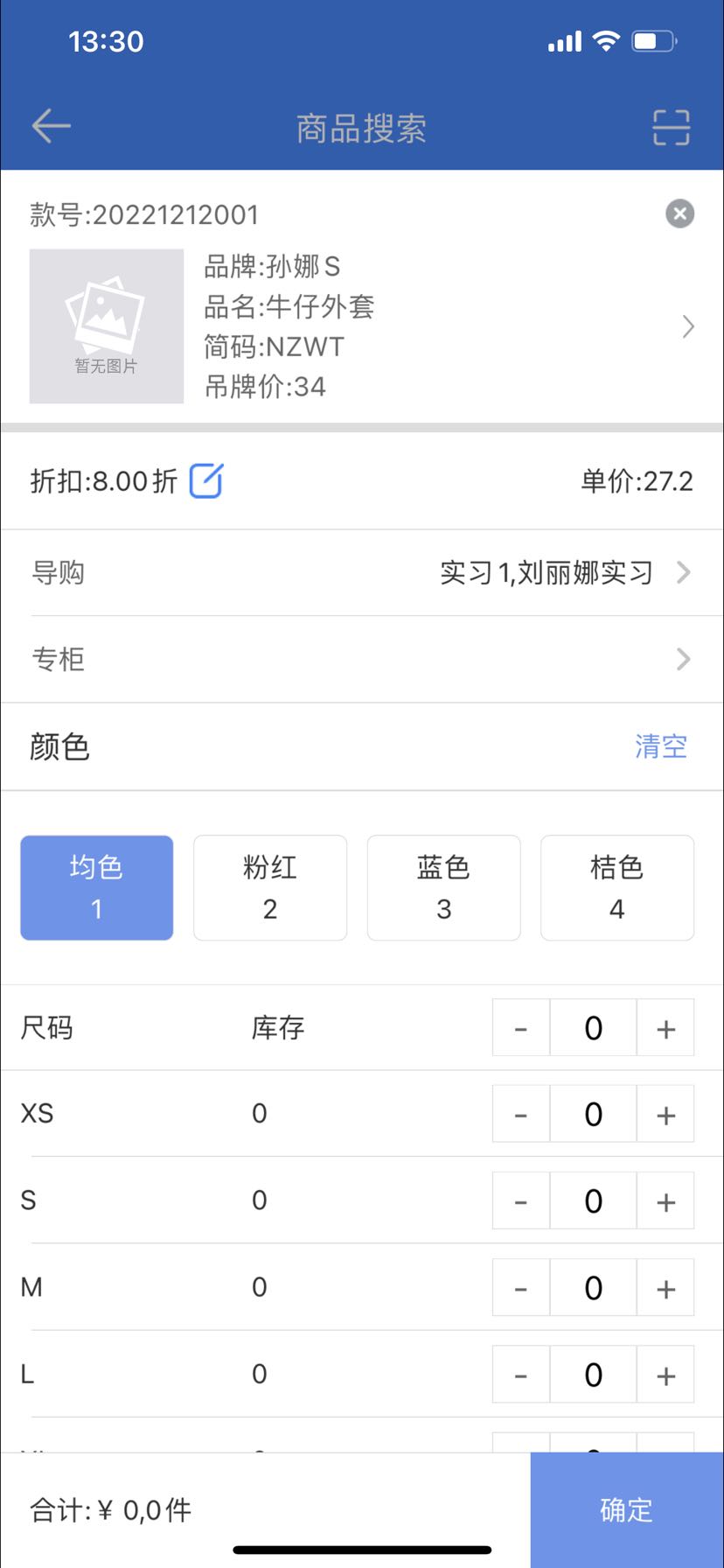This screenshot has height=1568, width=724.
Task: Add one to size M quantity
Action: coord(665,1288)
